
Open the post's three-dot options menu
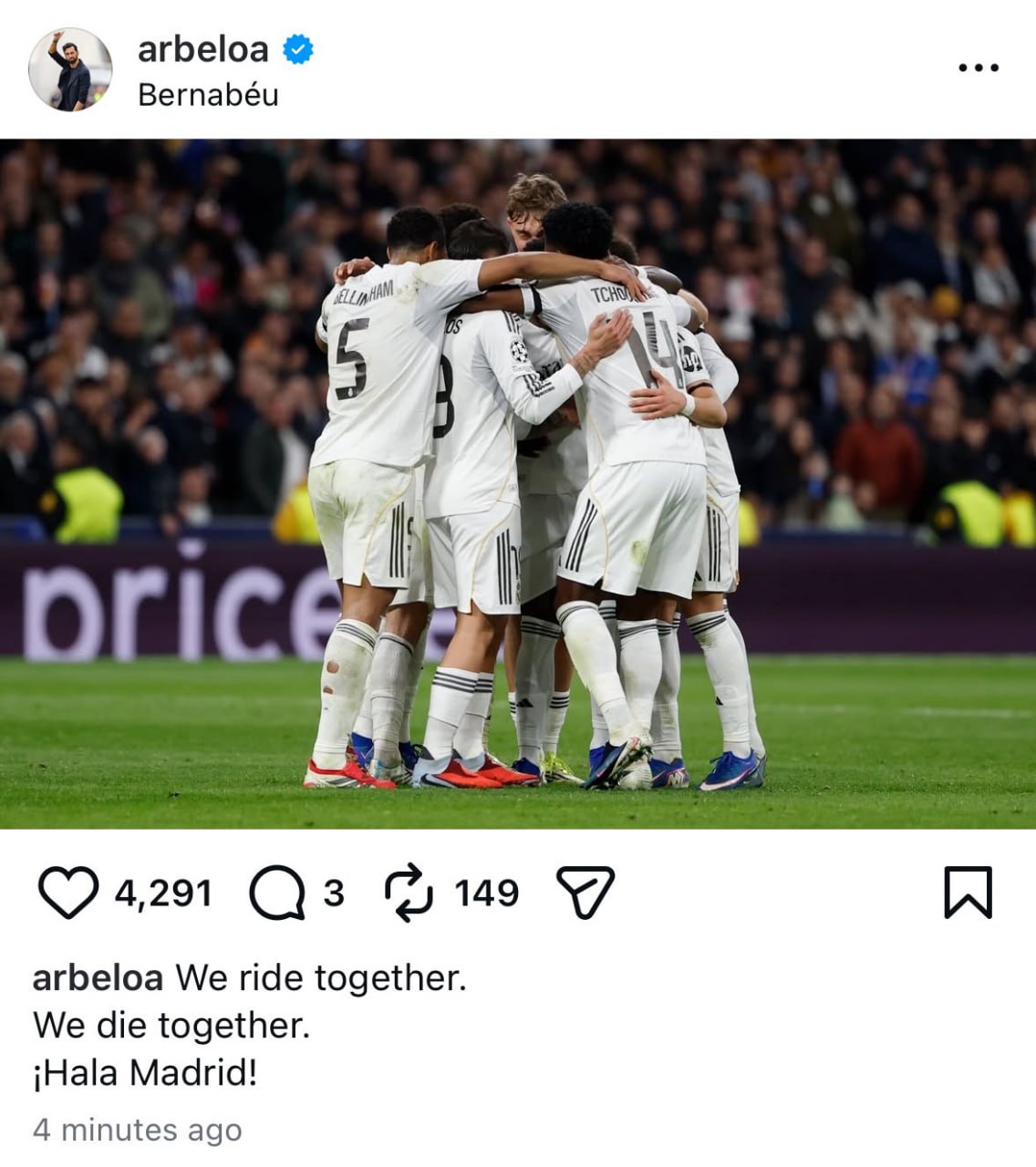click(x=979, y=68)
